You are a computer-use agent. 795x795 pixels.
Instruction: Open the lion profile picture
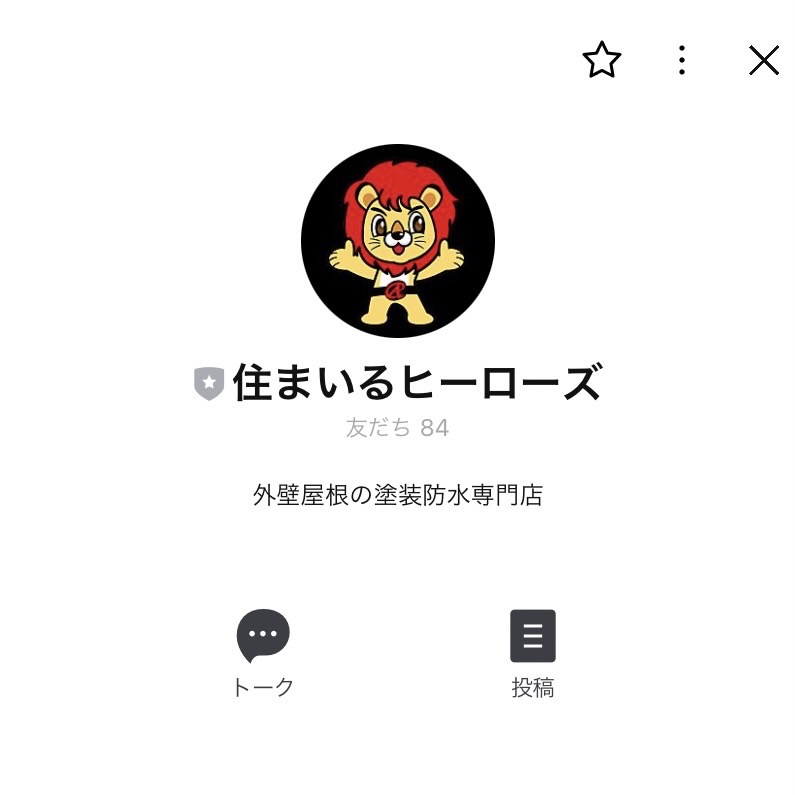point(397,241)
